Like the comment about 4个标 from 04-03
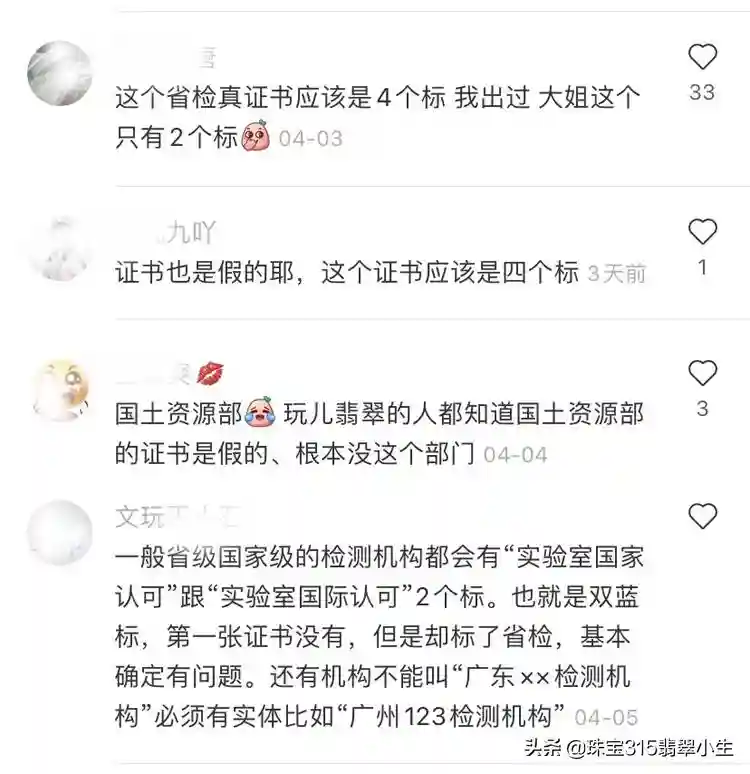 tap(703, 58)
